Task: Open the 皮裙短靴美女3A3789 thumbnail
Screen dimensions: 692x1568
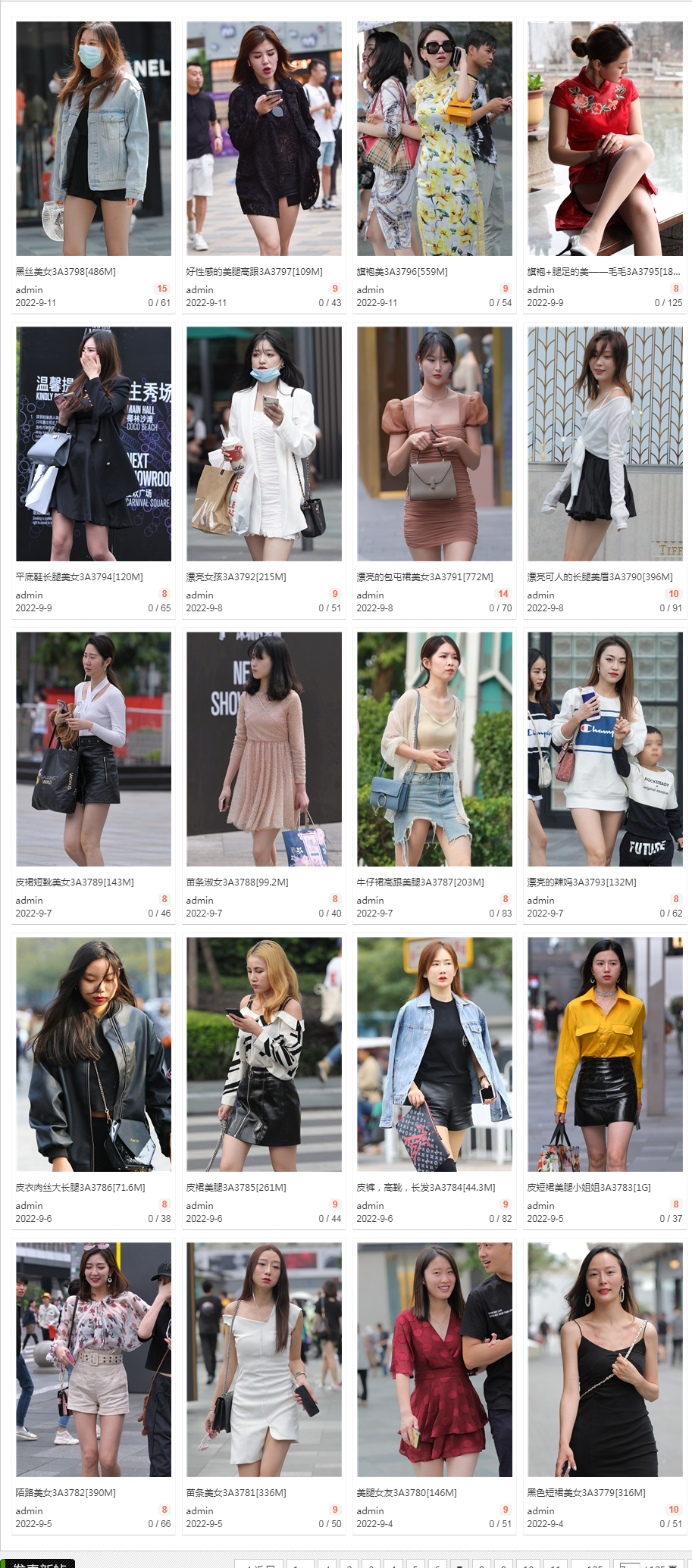Action: pos(93,749)
